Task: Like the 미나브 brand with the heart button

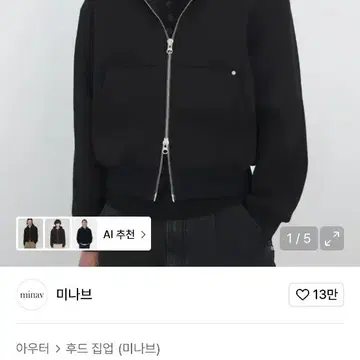Action: pyautogui.click(x=316, y=295)
